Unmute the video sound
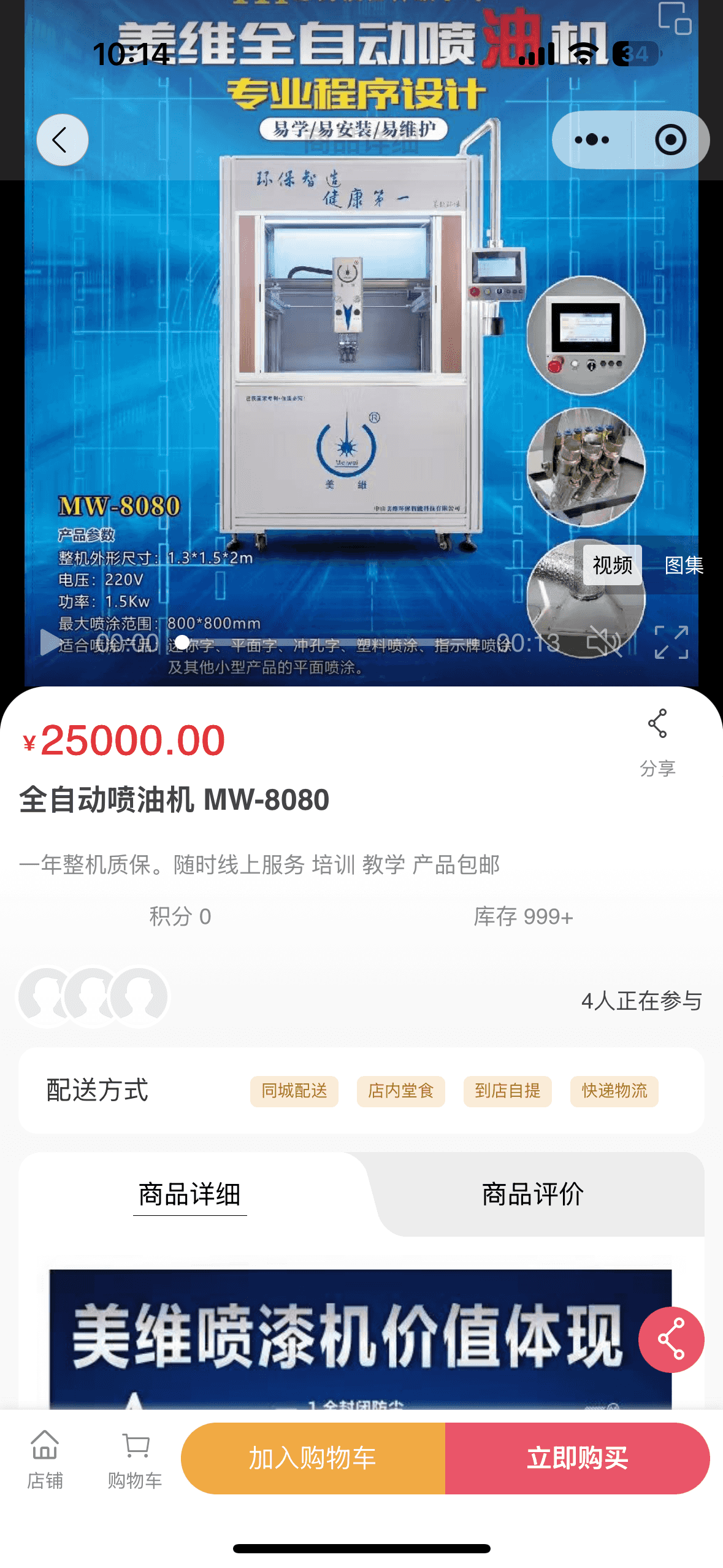The image size is (723, 1568). tap(604, 642)
